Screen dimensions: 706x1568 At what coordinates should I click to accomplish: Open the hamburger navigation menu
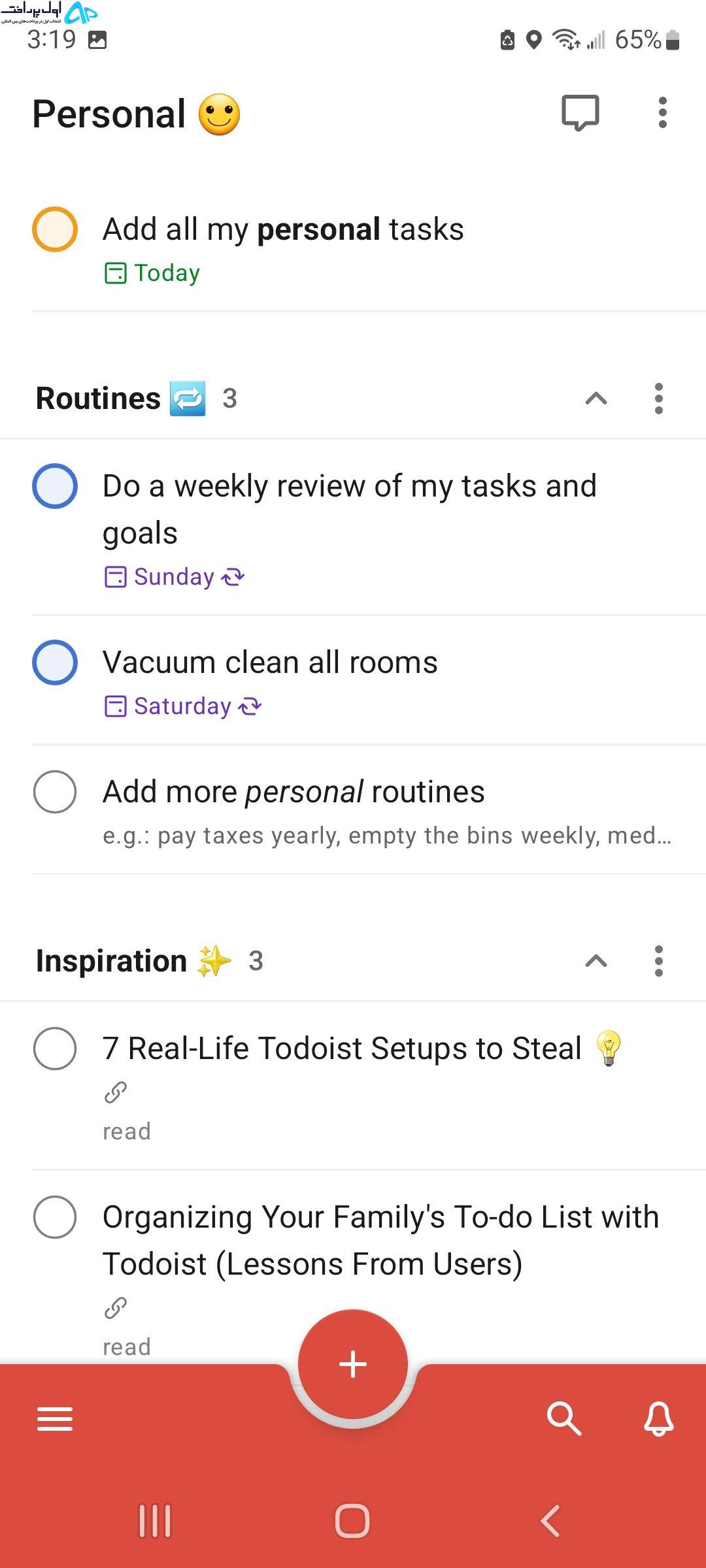point(55,1419)
